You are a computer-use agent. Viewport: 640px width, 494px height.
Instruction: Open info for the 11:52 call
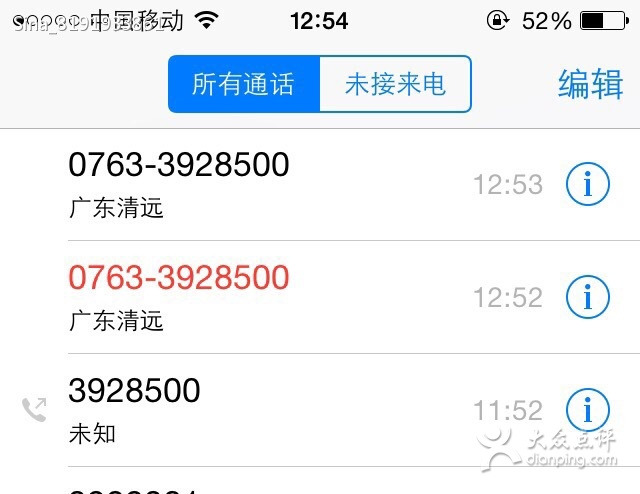click(587, 409)
